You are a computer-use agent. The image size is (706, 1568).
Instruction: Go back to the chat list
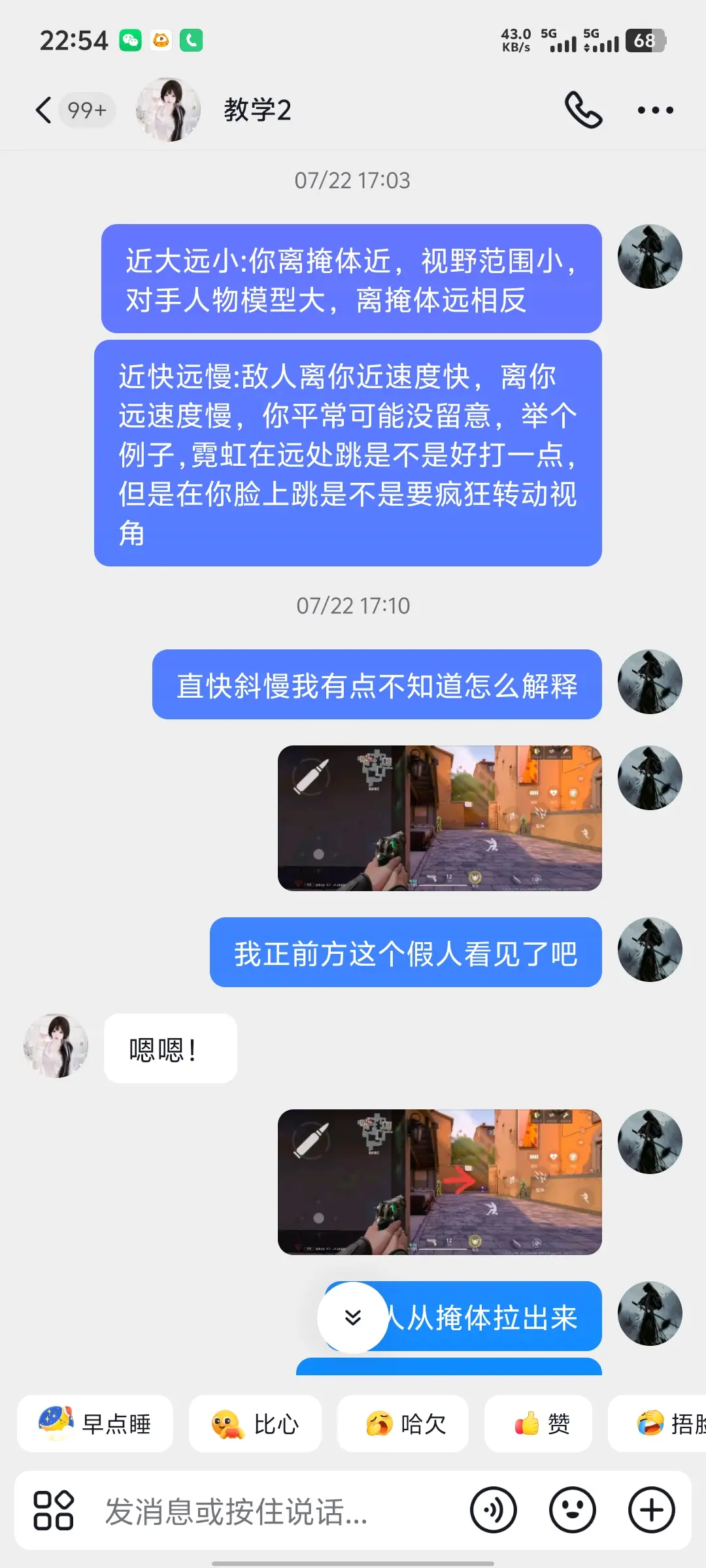tap(43, 110)
